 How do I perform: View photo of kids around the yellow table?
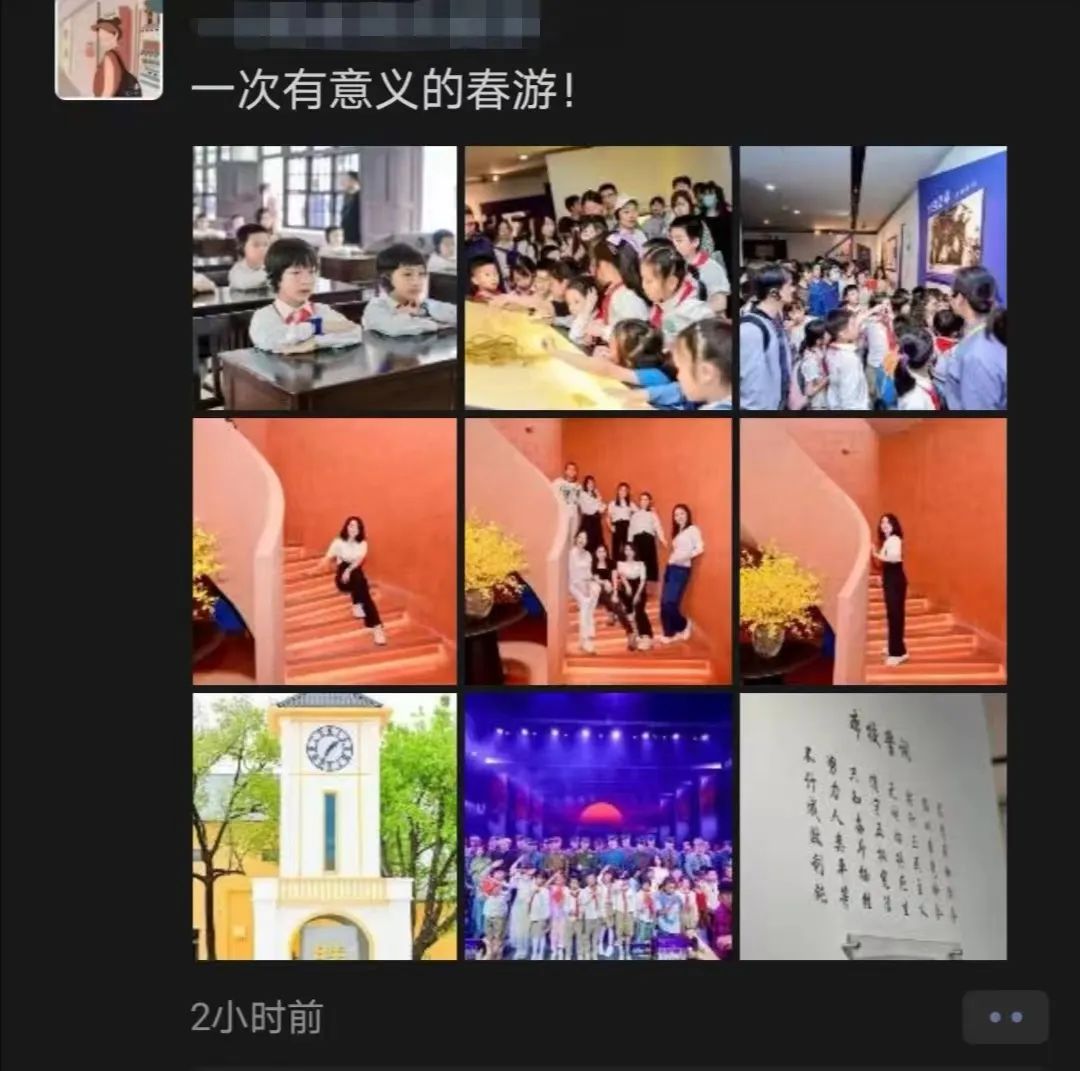pyautogui.click(x=598, y=278)
